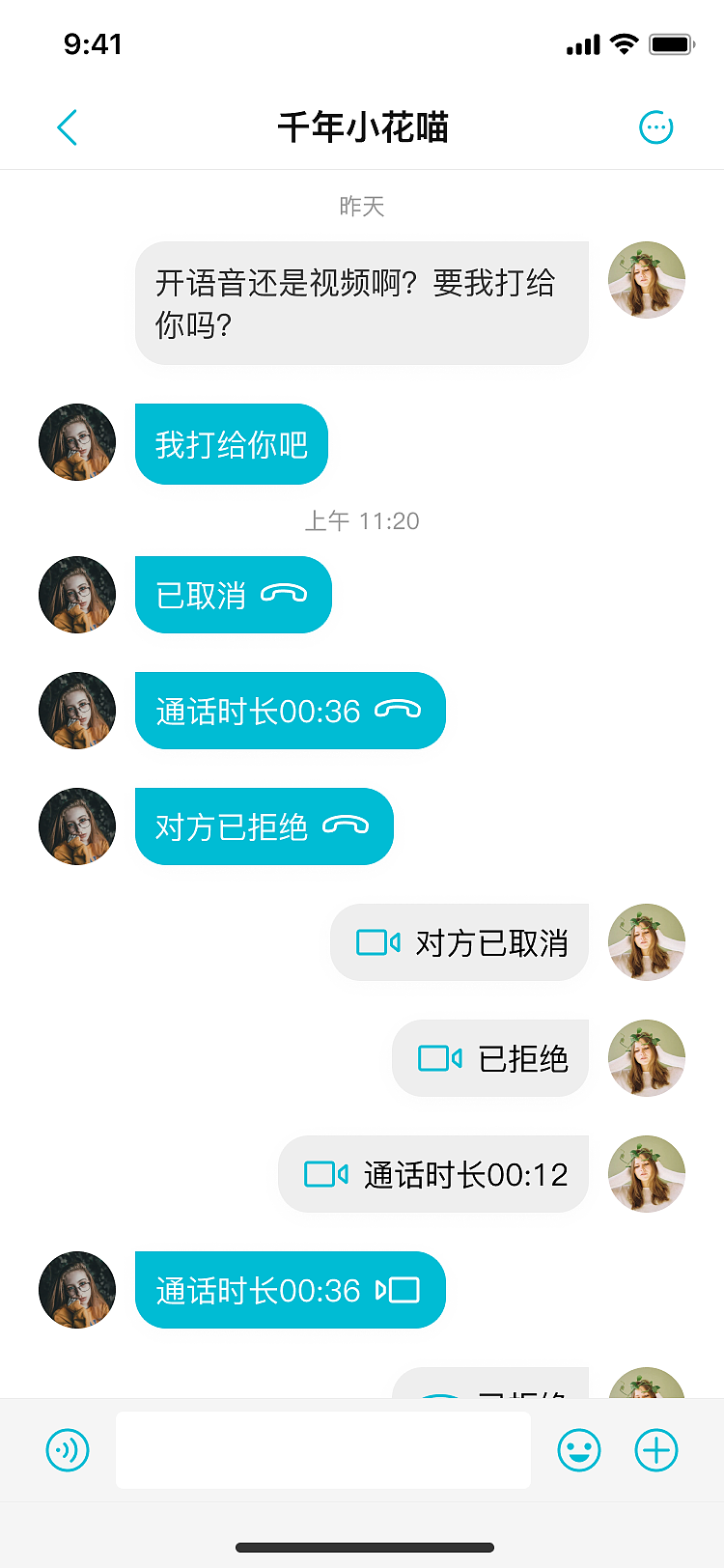
Task: Open chat options via the ellipsis icon
Action: [656, 126]
